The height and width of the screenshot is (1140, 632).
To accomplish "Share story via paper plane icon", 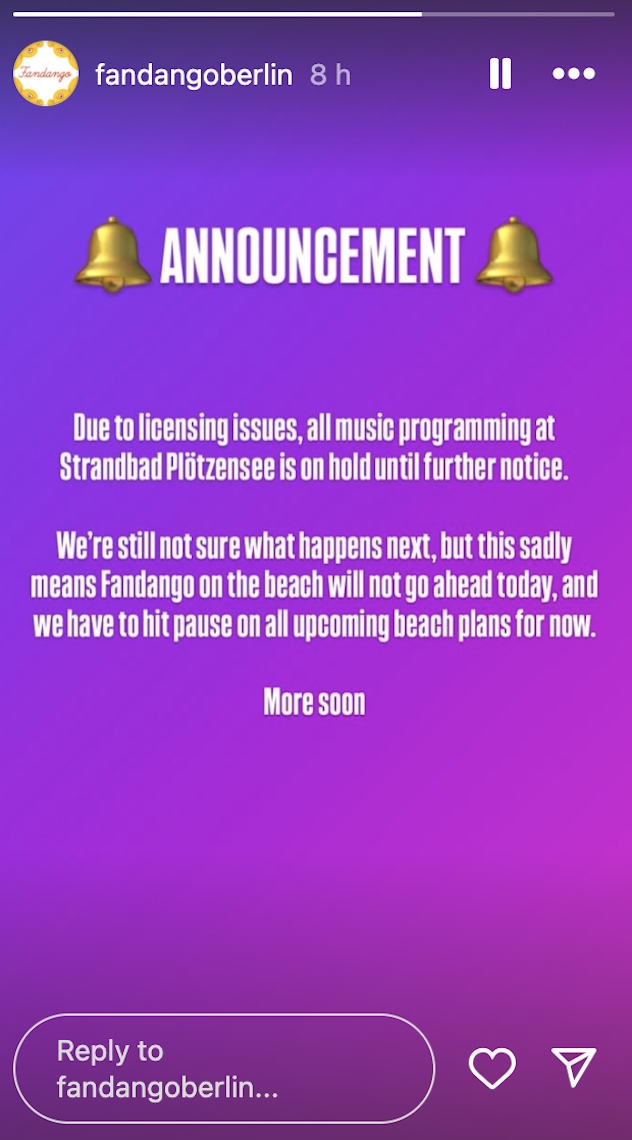I will 574,1067.
